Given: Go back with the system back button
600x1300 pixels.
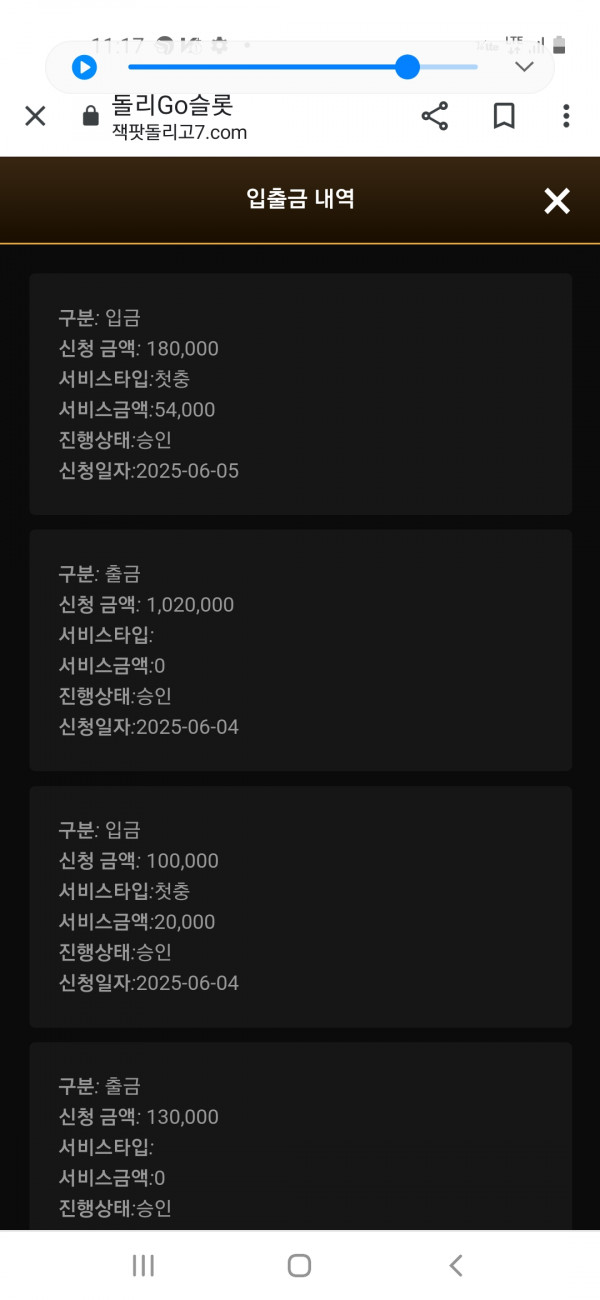Looking at the screenshot, I should 456,1265.
